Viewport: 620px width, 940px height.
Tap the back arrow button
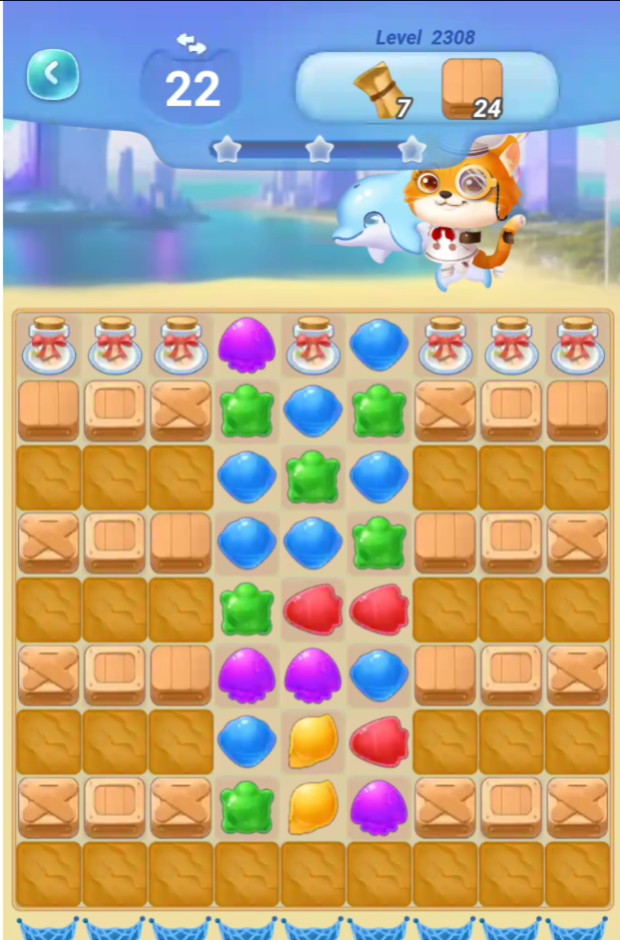[x=53, y=74]
